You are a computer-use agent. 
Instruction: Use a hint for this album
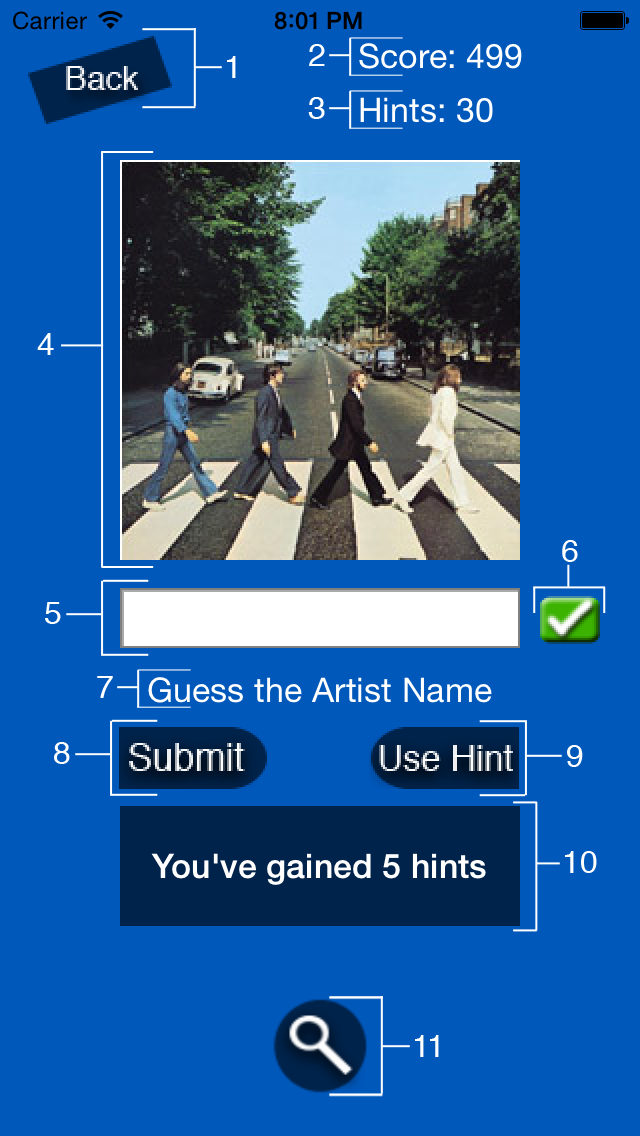point(446,758)
